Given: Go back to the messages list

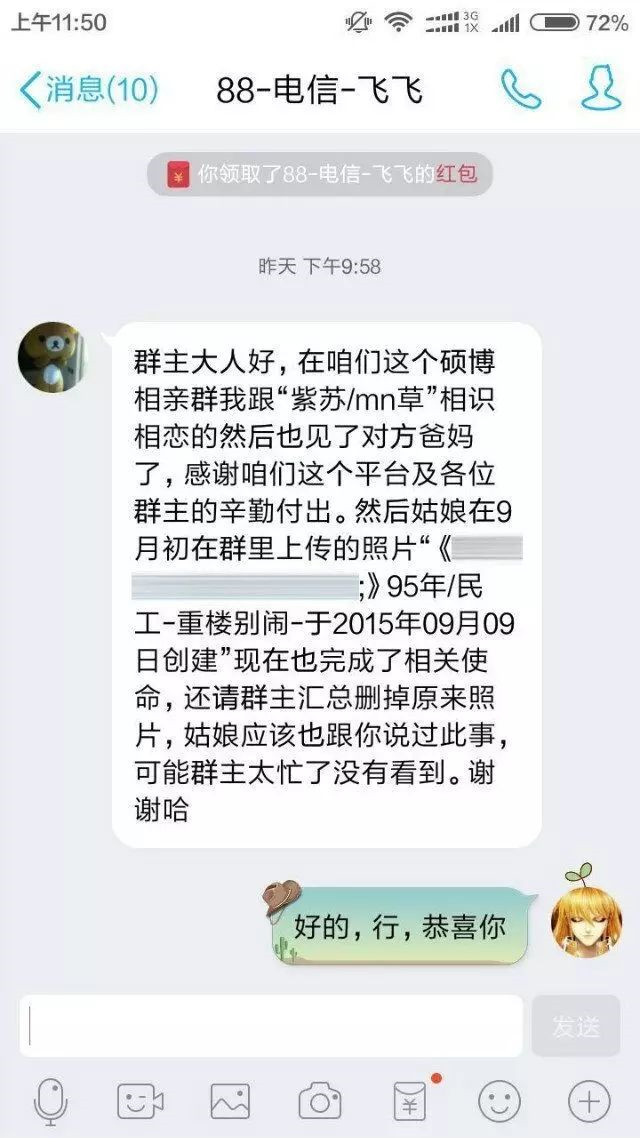Looking at the screenshot, I should [88, 90].
